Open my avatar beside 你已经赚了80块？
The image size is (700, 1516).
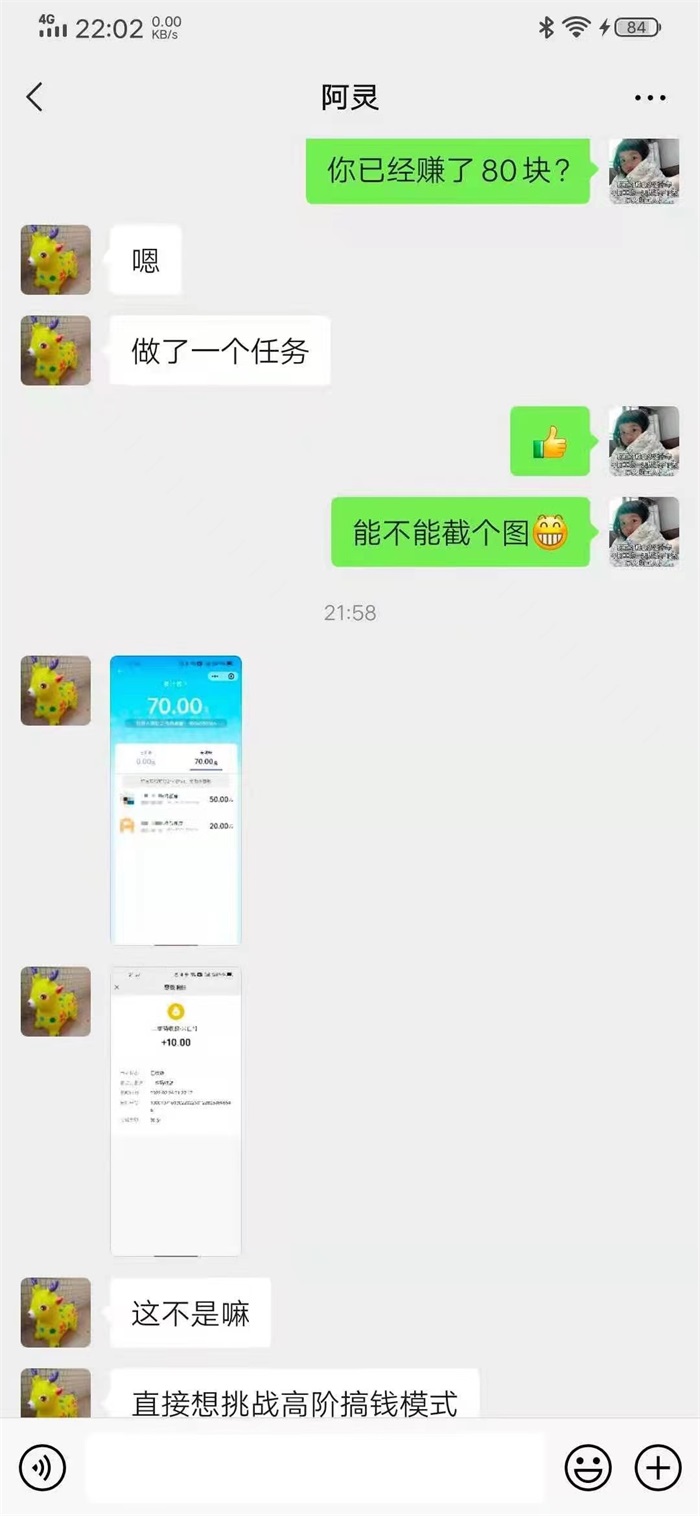644,171
